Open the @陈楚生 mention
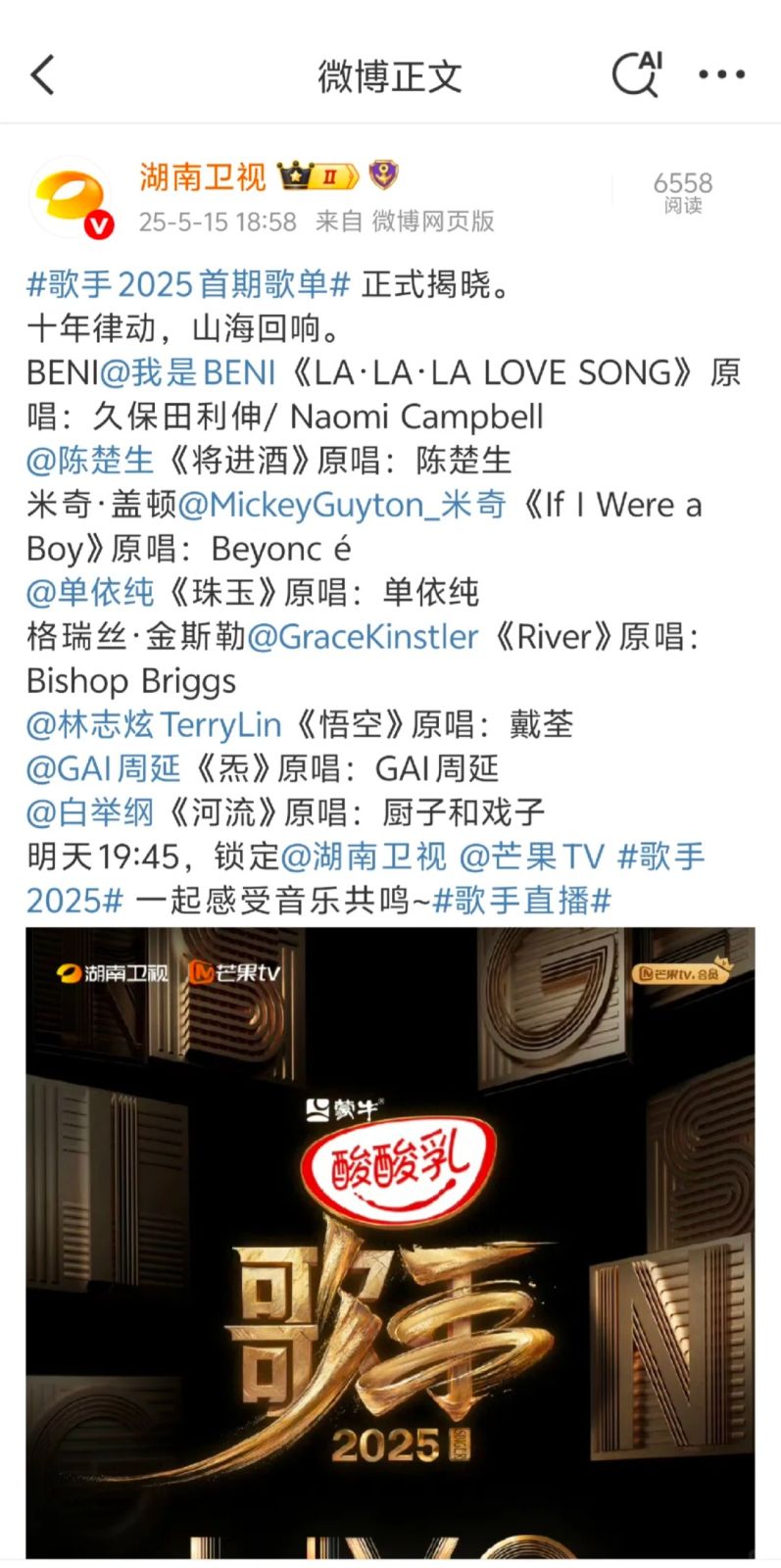The height and width of the screenshot is (1568, 781). (x=90, y=461)
